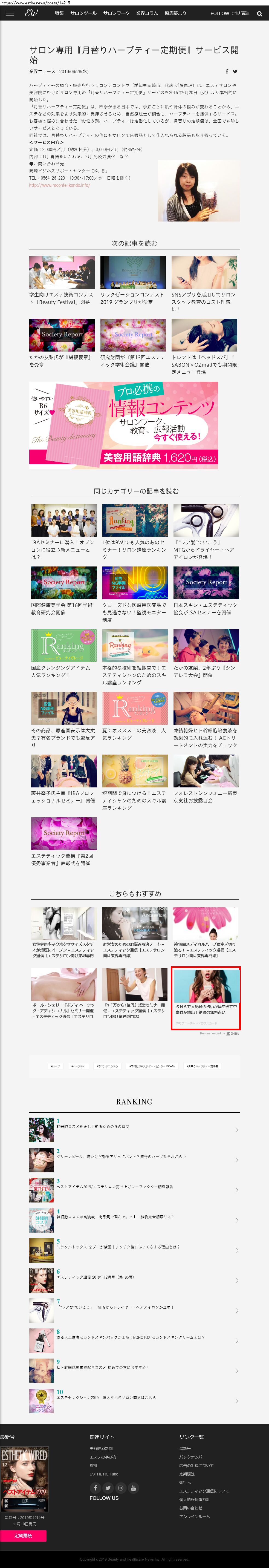
Task: Open 業界コラム in the top navigation
Action: (x=147, y=13)
